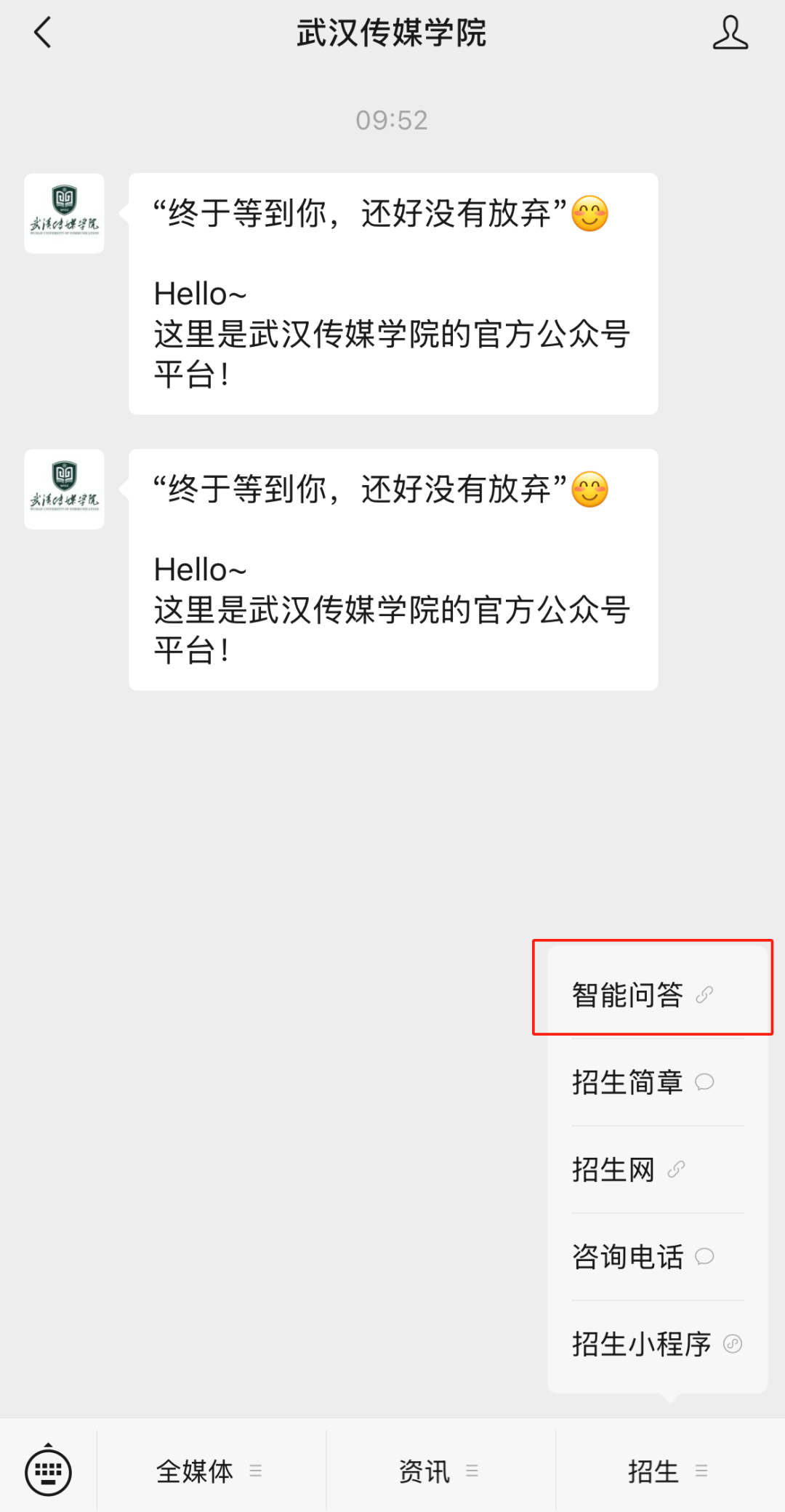Open the 资讯 menu

[x=438, y=1471]
